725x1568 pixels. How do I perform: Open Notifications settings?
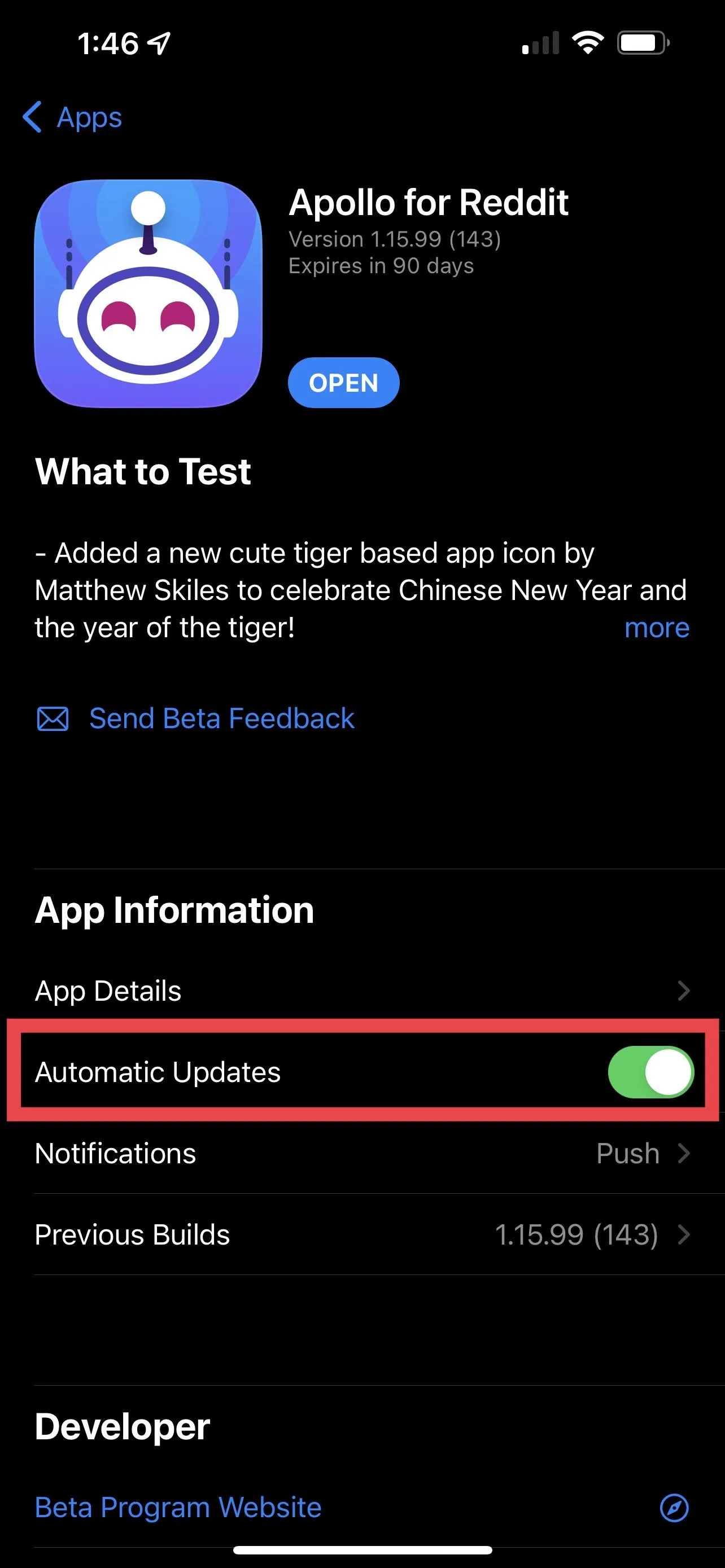362,1153
